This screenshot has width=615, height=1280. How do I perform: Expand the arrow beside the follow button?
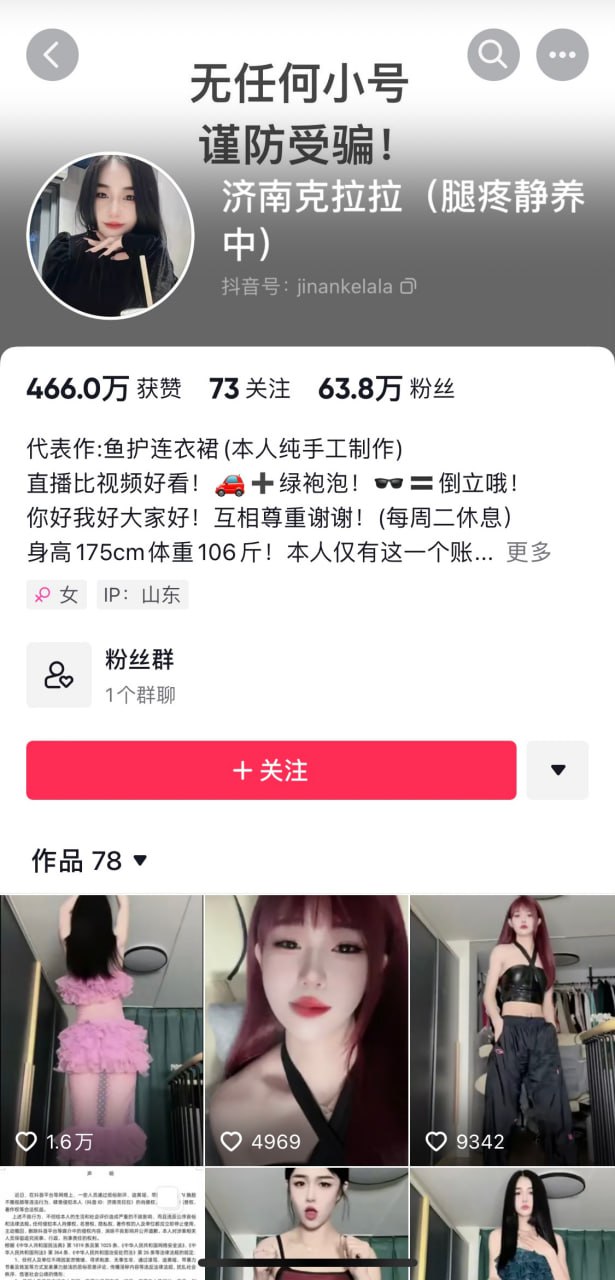click(x=558, y=770)
